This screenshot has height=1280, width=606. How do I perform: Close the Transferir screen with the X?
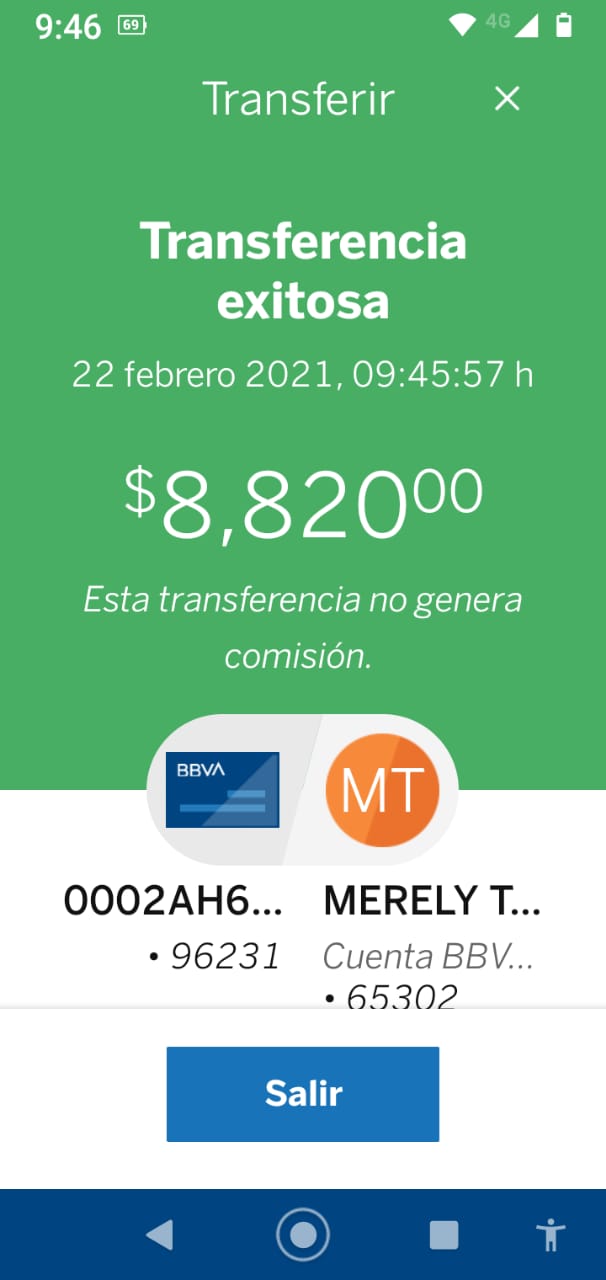pos(507,99)
